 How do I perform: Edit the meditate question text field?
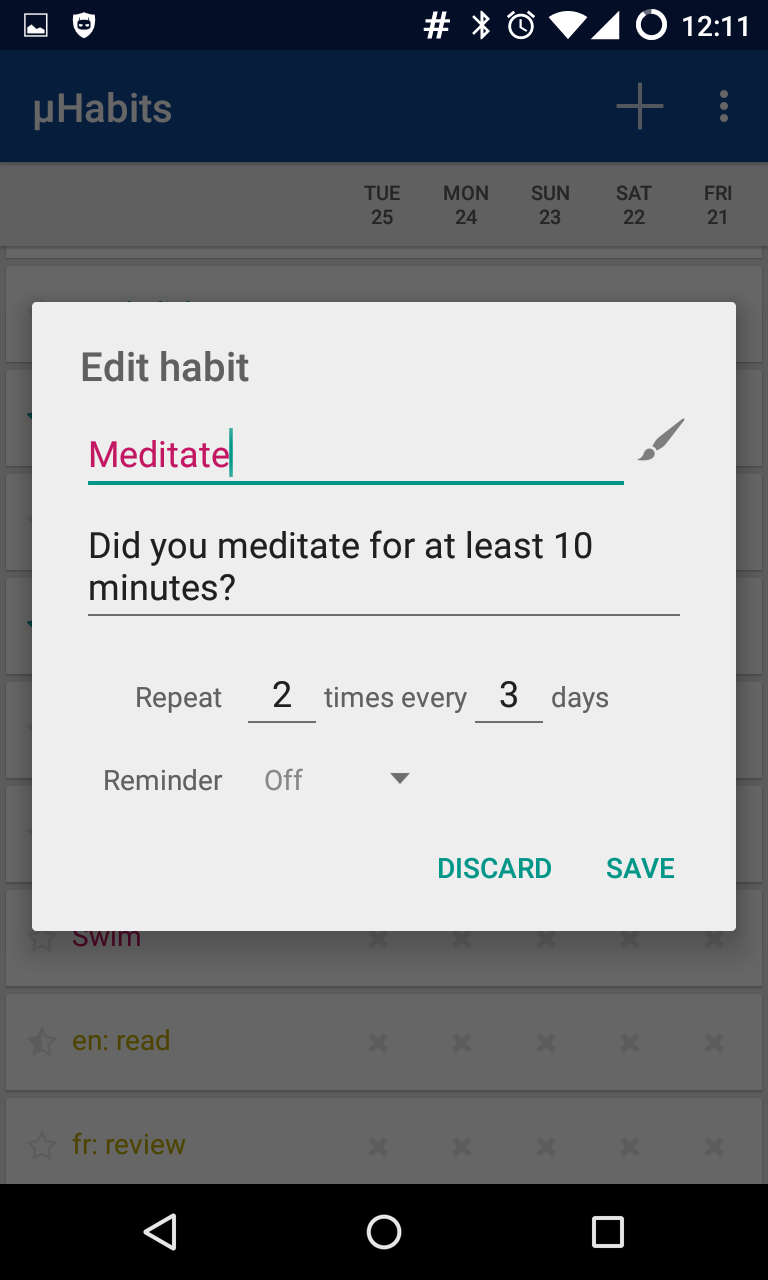[x=384, y=566]
